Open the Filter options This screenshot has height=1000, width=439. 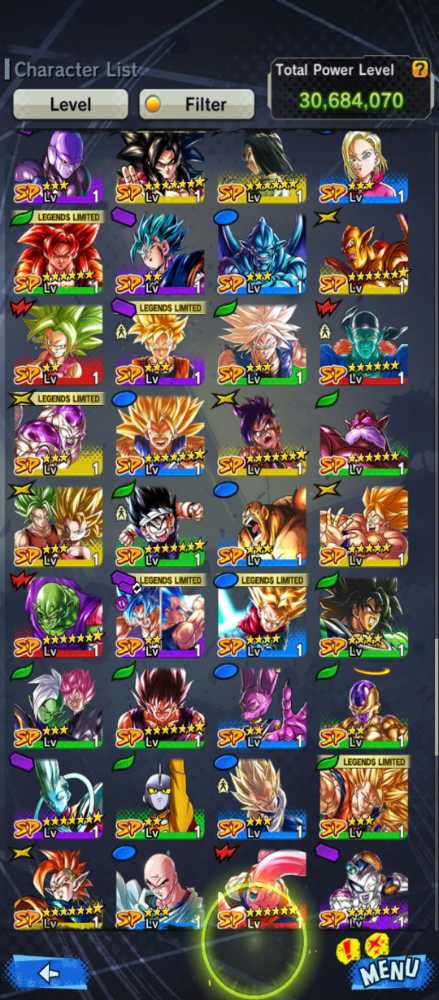tap(197, 104)
